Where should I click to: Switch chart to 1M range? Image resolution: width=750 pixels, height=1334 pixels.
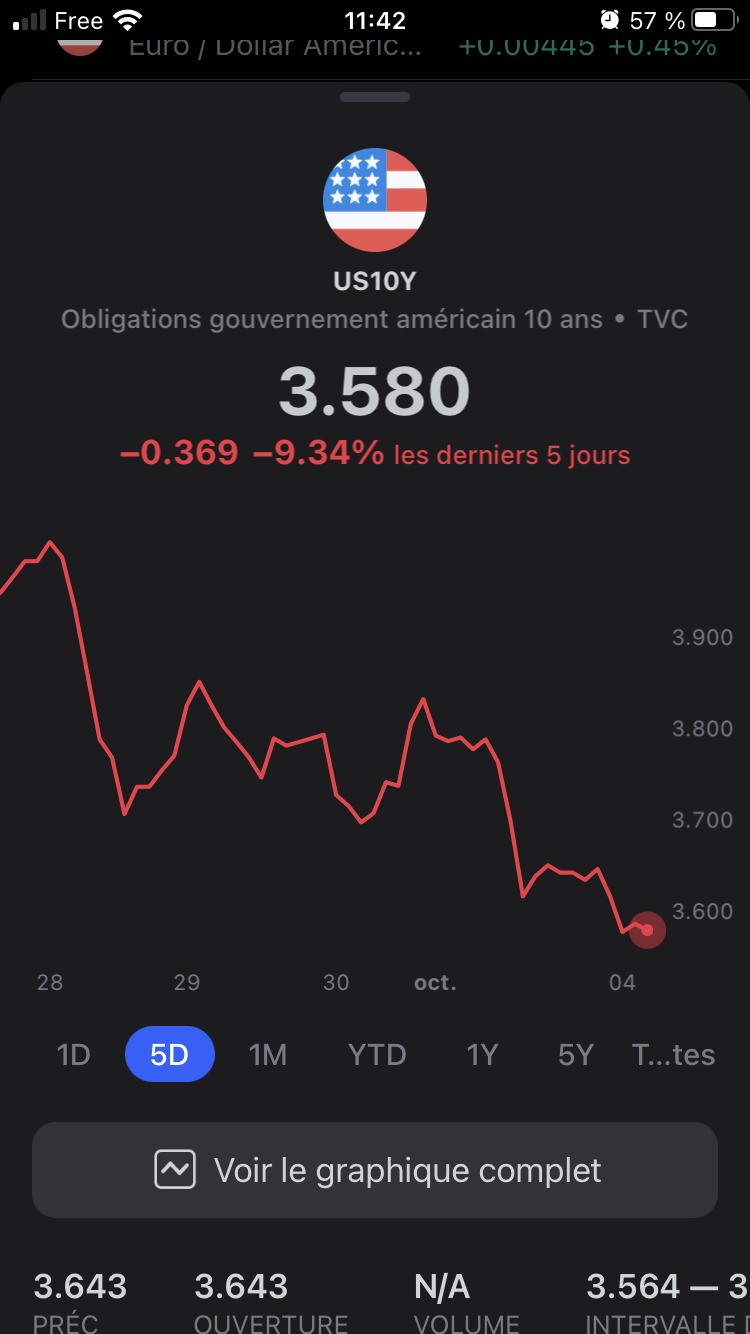pyautogui.click(x=268, y=1055)
